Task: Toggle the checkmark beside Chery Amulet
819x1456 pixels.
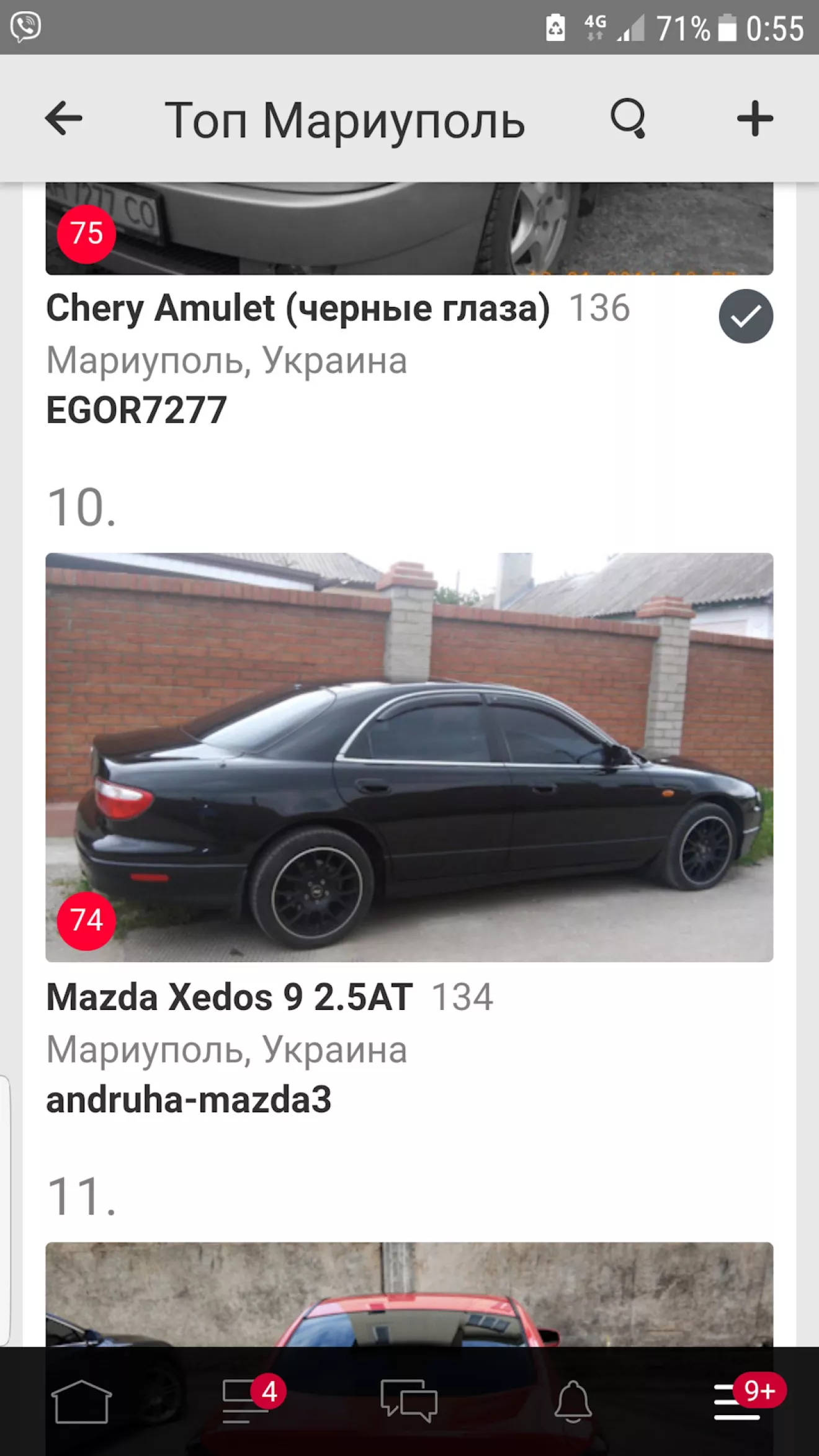Action: coord(746,316)
